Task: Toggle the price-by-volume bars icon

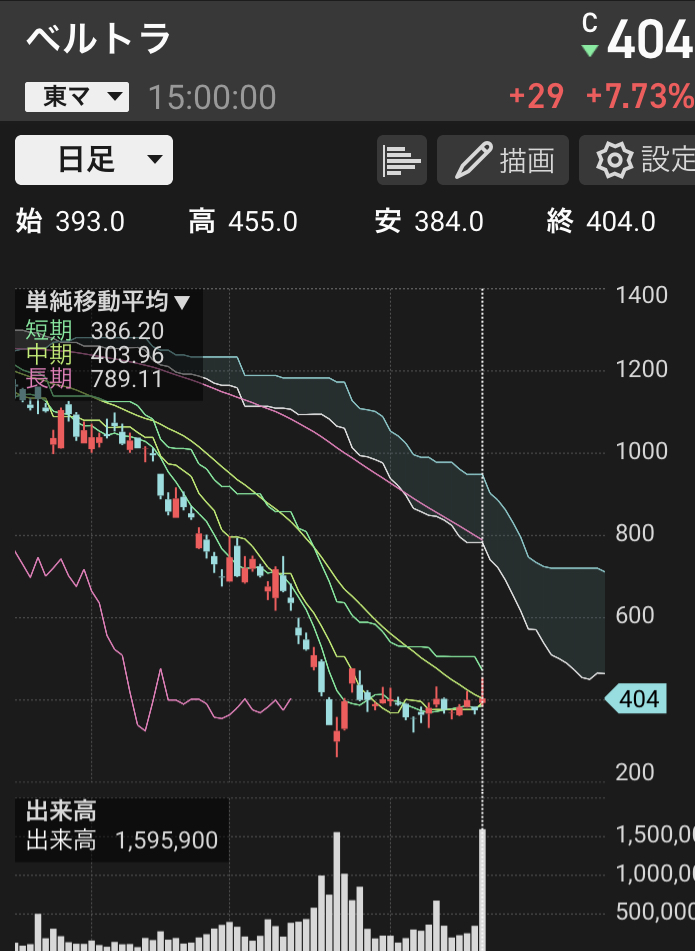Action: click(x=402, y=160)
